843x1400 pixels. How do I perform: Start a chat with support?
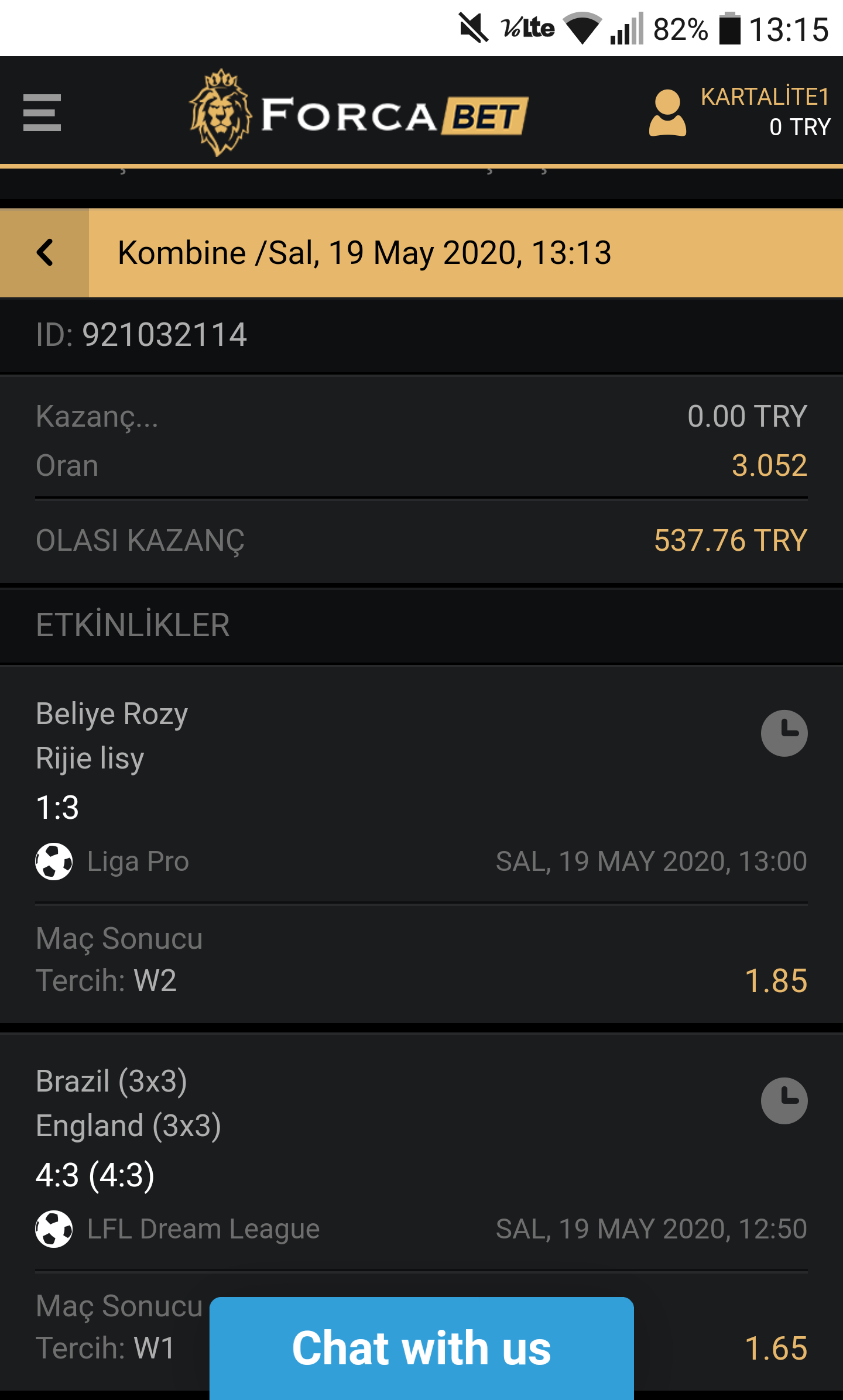tap(421, 1347)
